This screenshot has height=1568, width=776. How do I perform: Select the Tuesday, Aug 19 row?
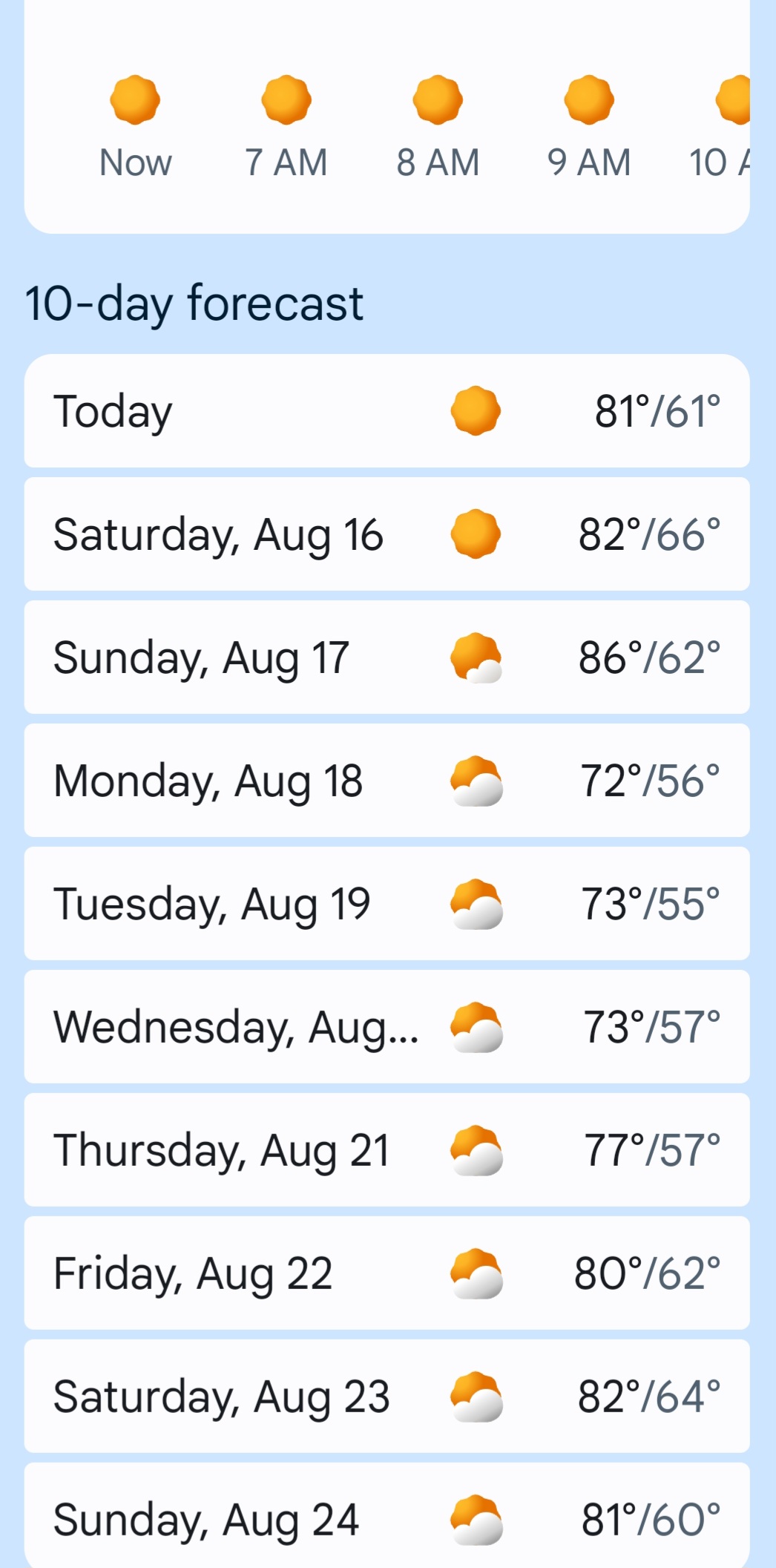point(387,904)
